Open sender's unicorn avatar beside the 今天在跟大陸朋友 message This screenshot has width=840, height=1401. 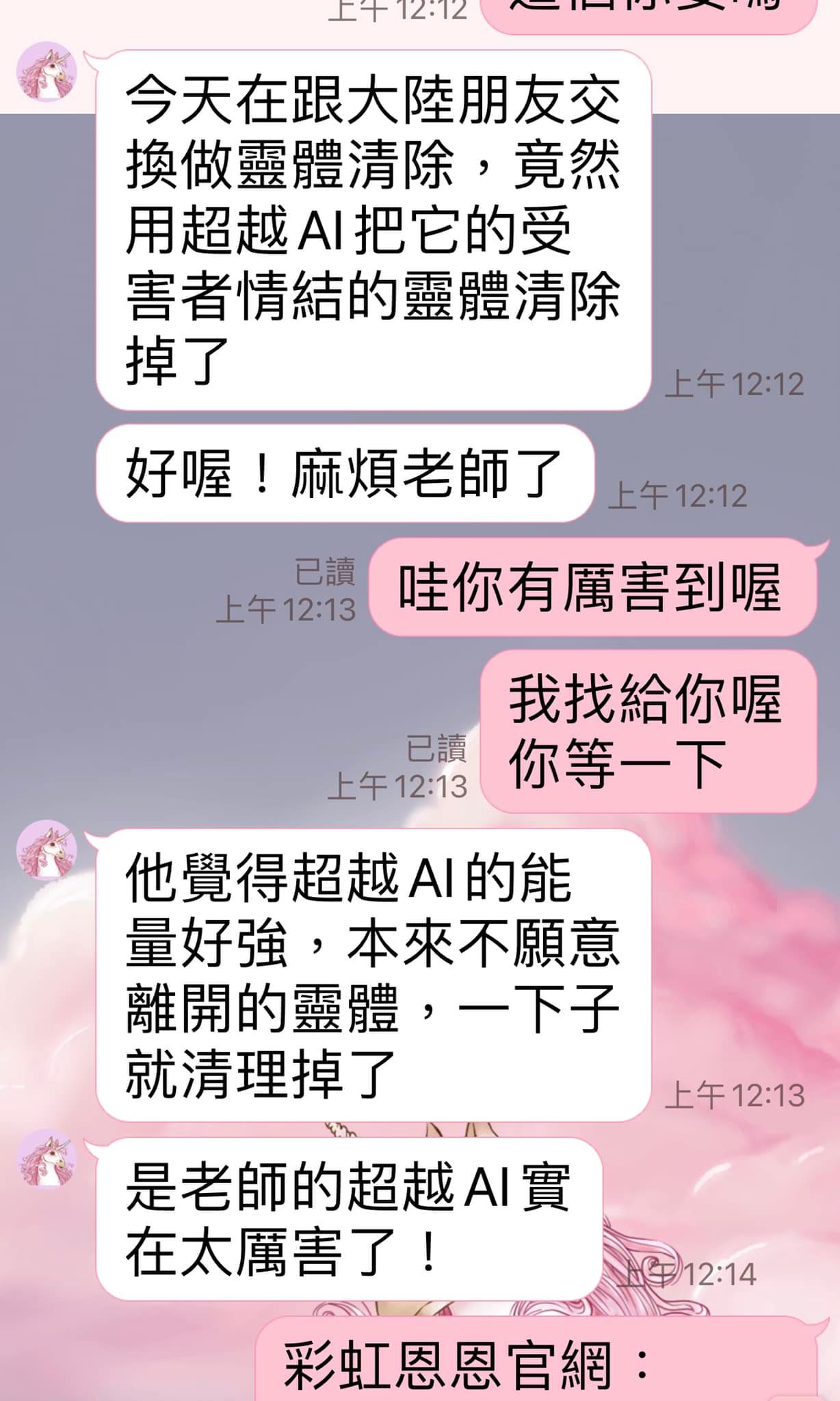click(x=47, y=71)
